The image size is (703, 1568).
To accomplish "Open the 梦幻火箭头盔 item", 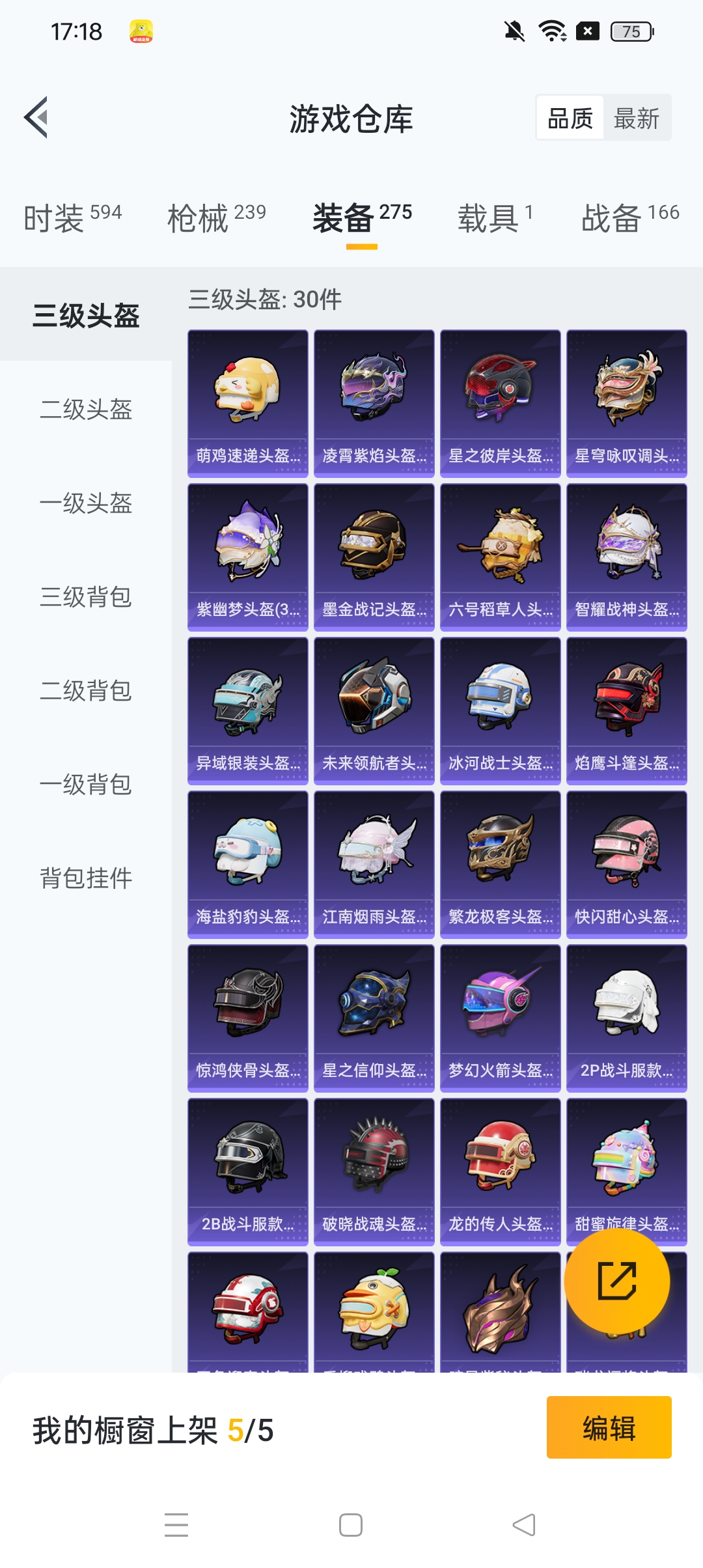I will tap(501, 1018).
